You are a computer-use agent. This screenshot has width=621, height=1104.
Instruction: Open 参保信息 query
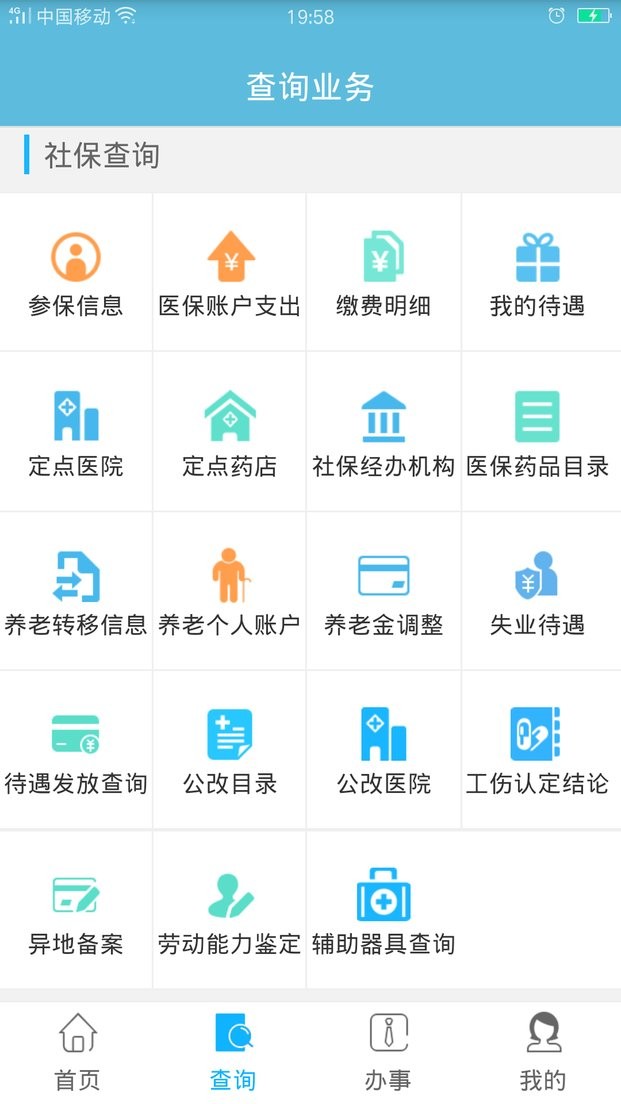(76, 272)
